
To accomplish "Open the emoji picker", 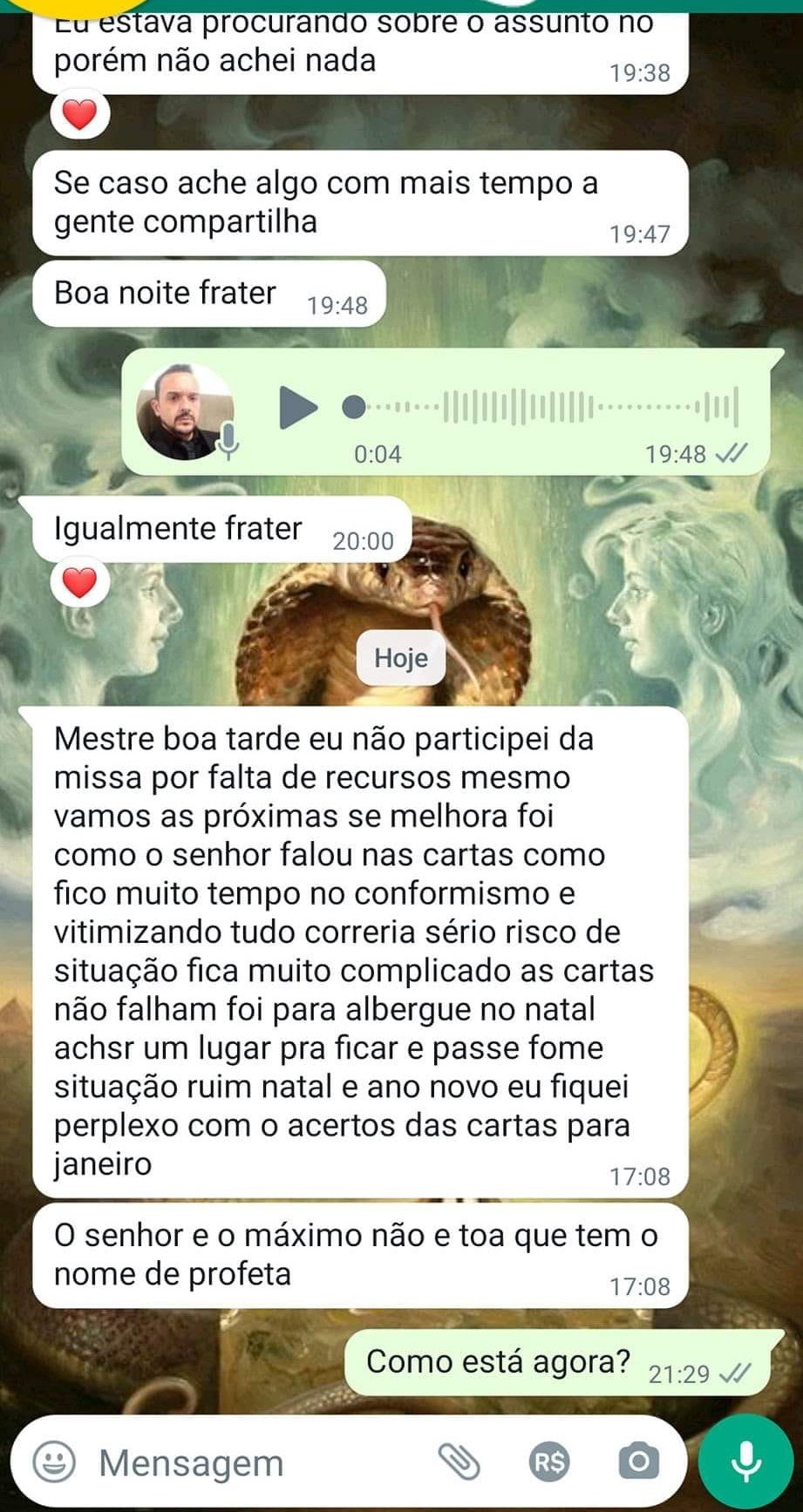I will coord(54,1461).
